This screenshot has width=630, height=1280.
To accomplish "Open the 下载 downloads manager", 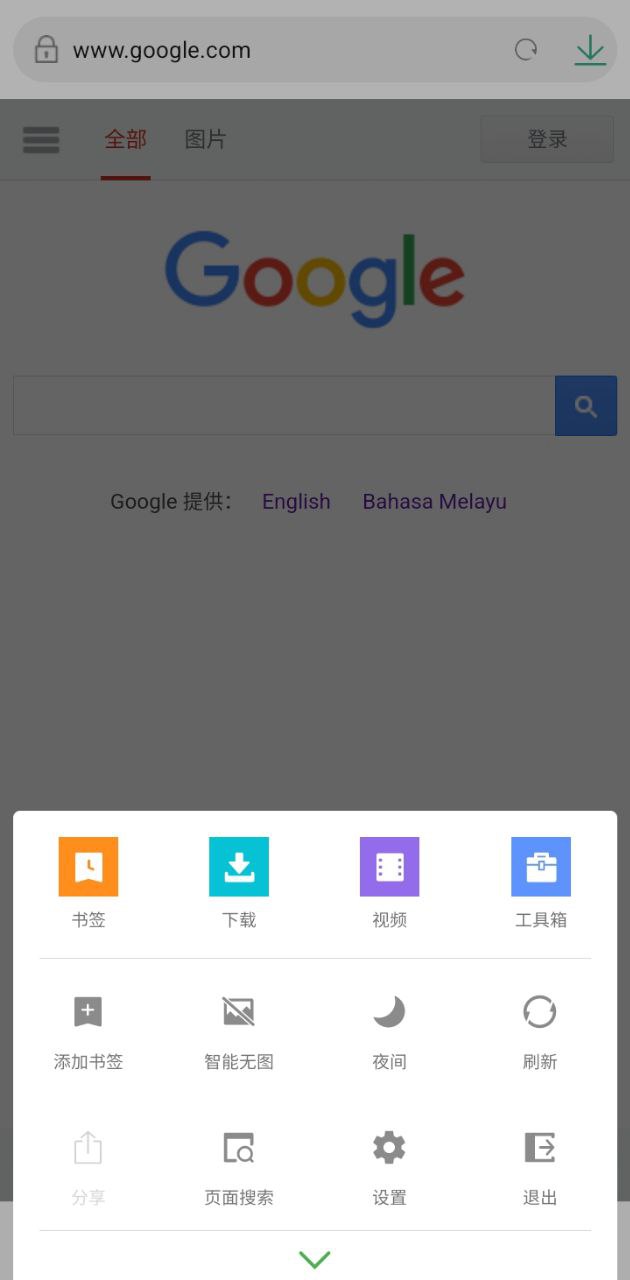I will [x=239, y=882].
